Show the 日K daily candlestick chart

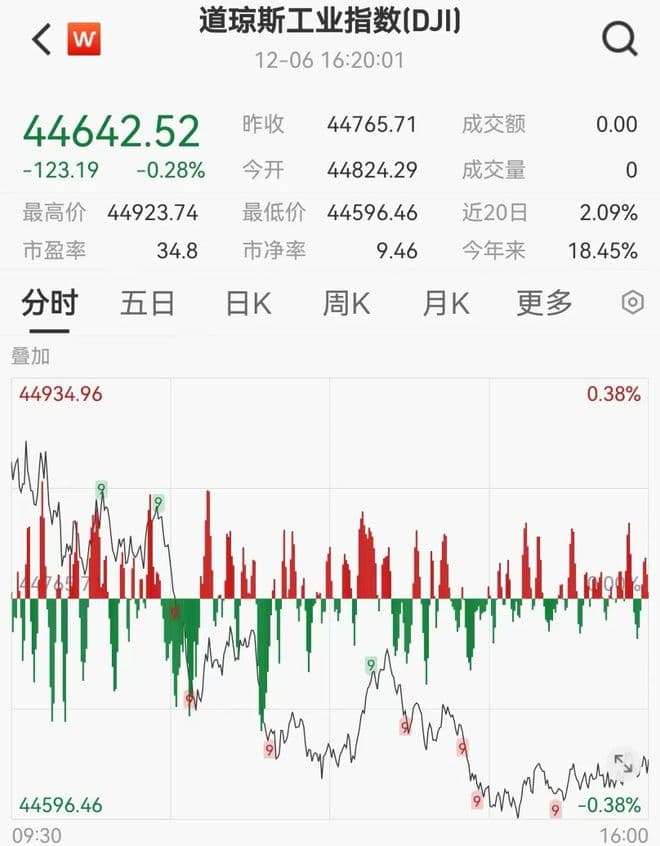(247, 303)
